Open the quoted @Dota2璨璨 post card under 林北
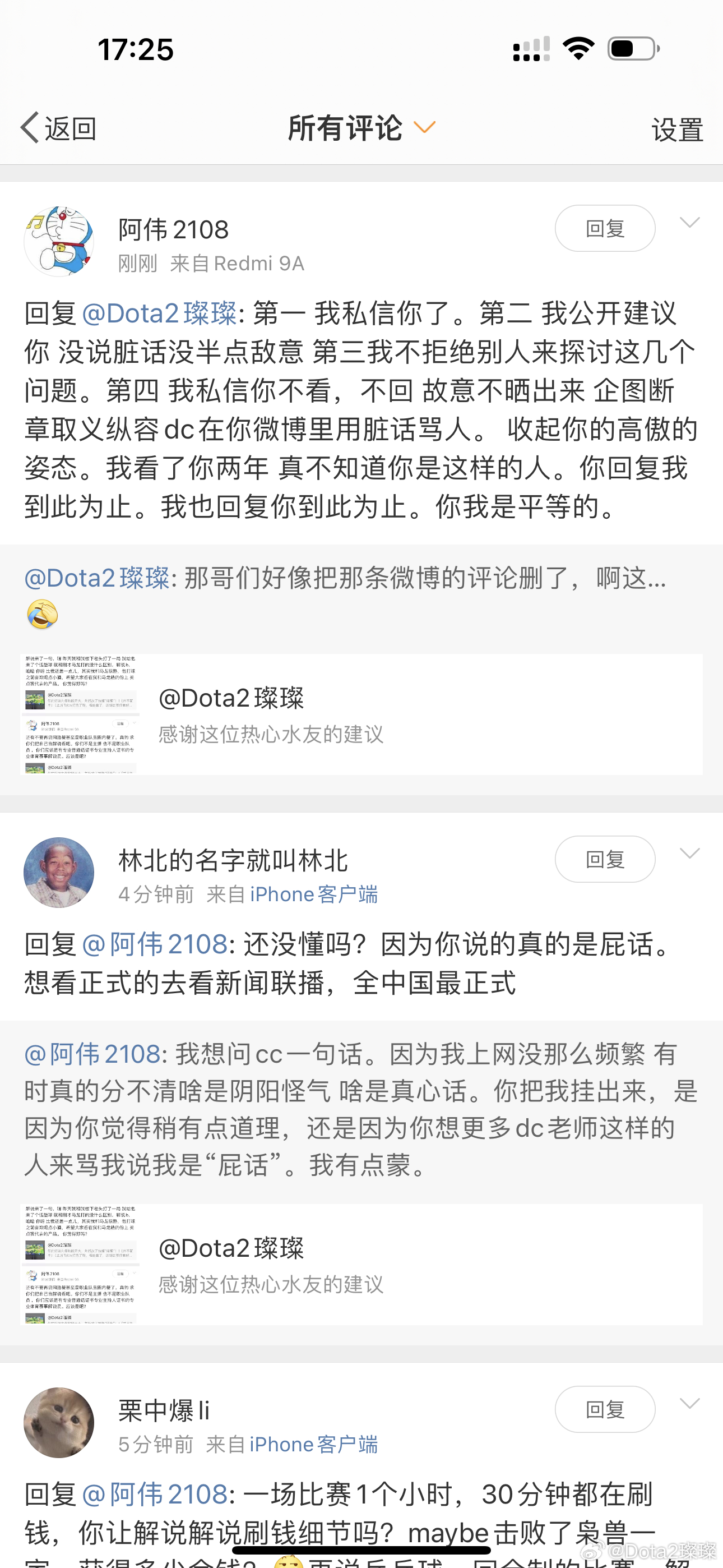The width and height of the screenshot is (723, 1568). (x=361, y=1264)
